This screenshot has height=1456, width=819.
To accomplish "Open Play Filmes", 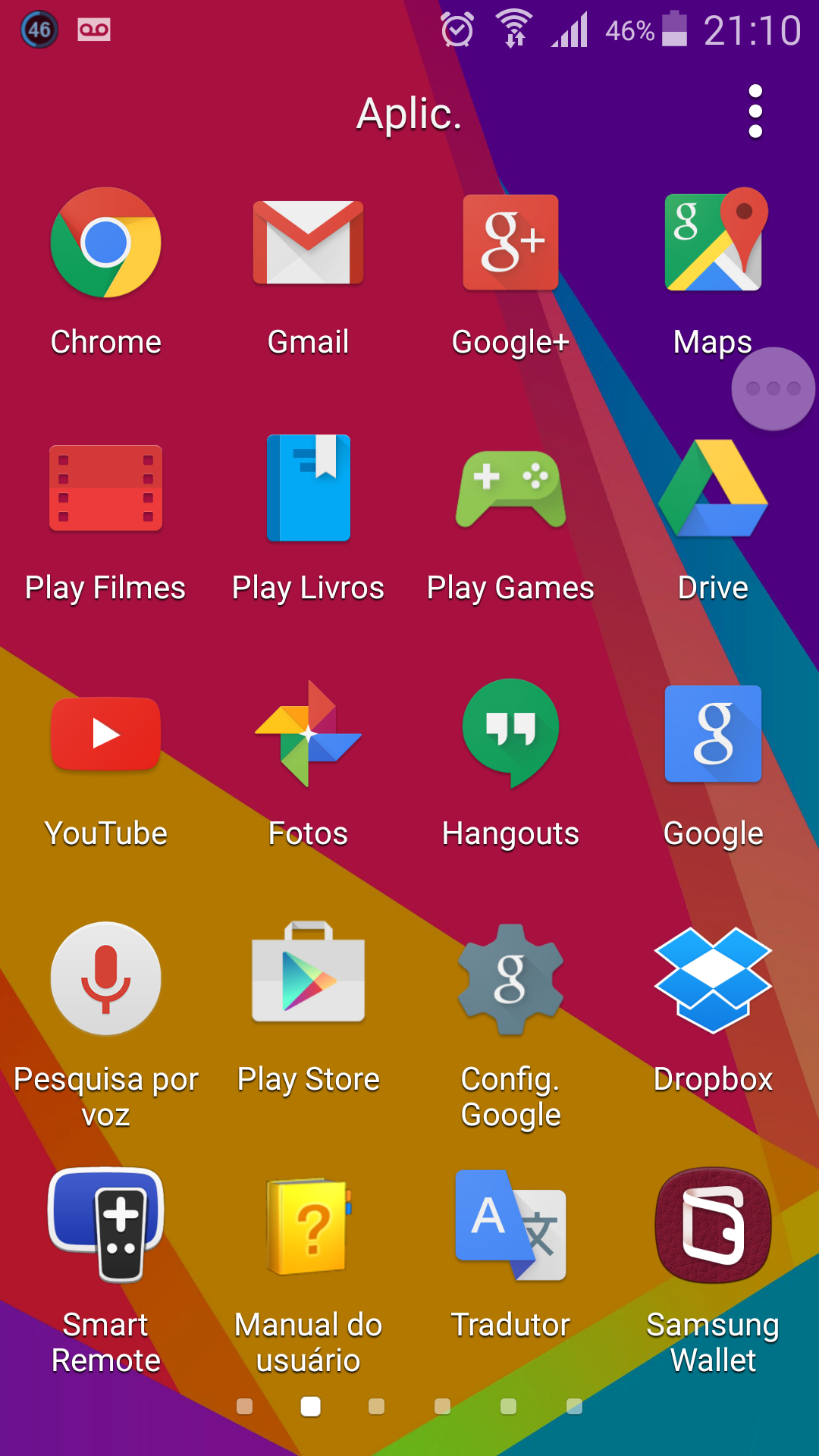I will (106, 488).
